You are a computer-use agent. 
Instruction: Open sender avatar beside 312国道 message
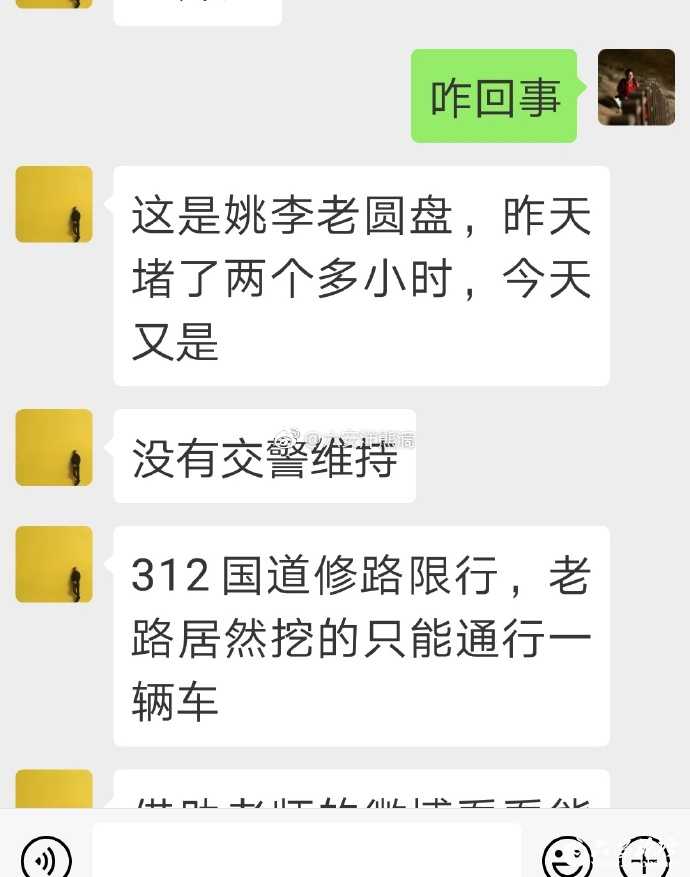pyautogui.click(x=54, y=564)
